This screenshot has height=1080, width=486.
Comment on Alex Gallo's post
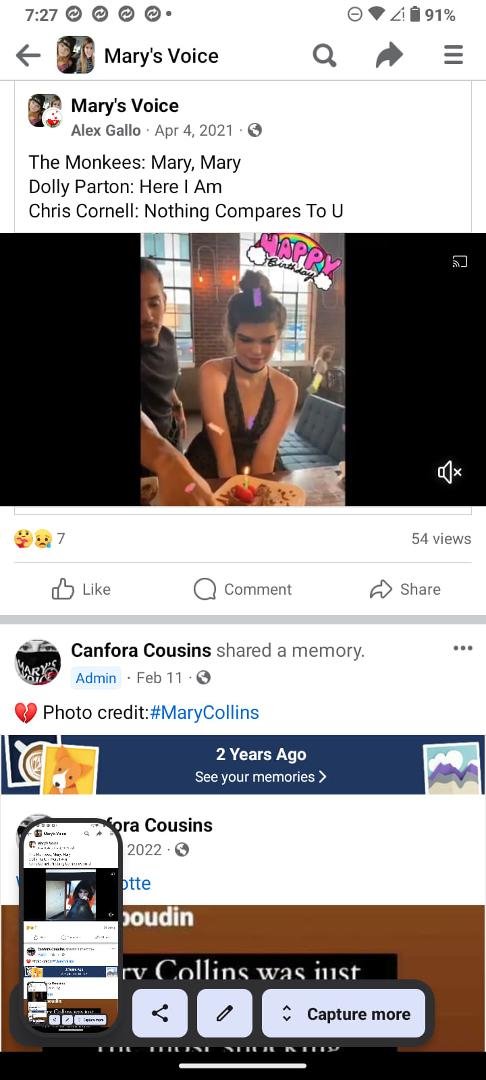(242, 589)
